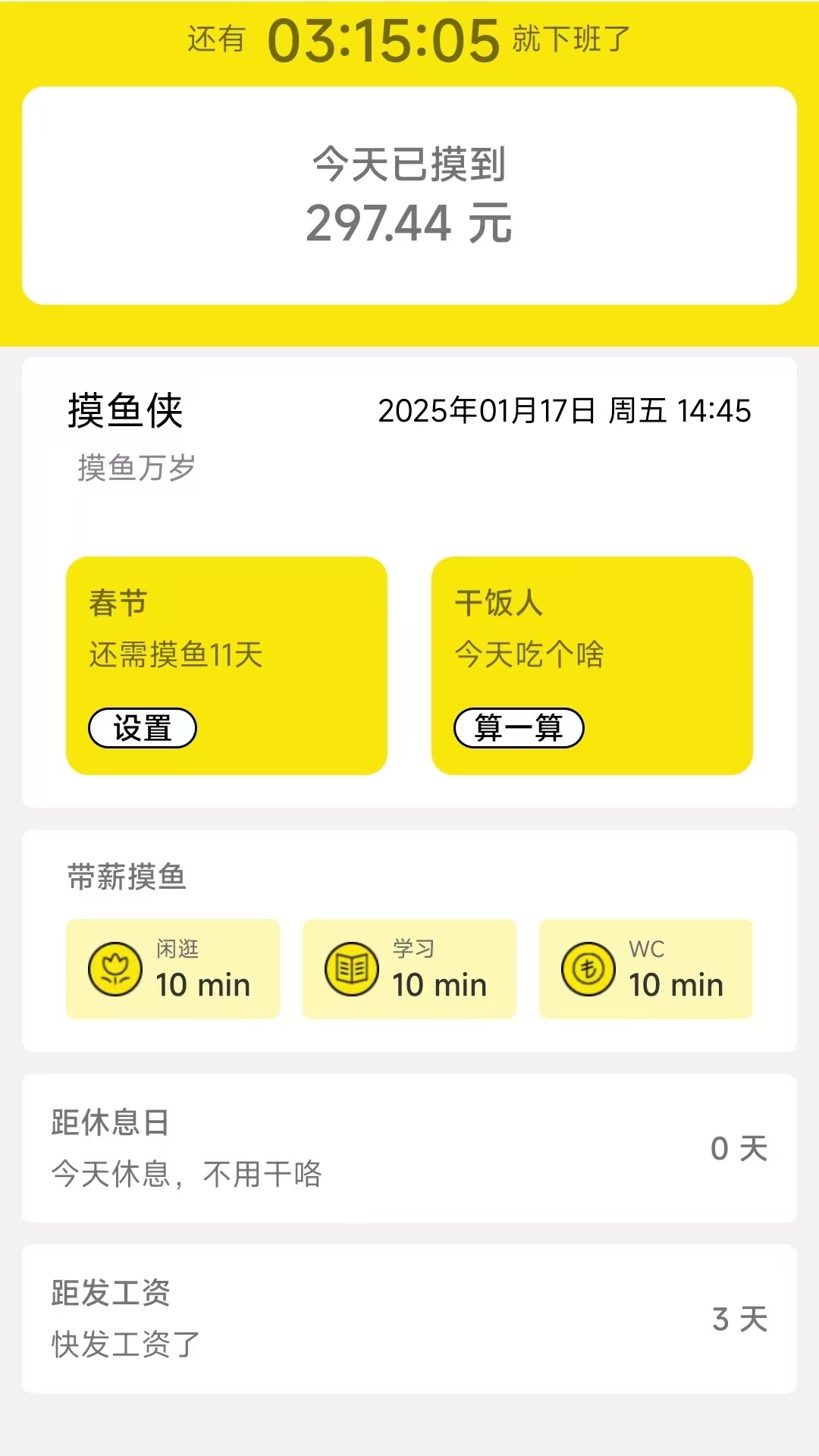Open the 学习 10 min break card
Screen dimensions: 819x1456
tap(409, 968)
